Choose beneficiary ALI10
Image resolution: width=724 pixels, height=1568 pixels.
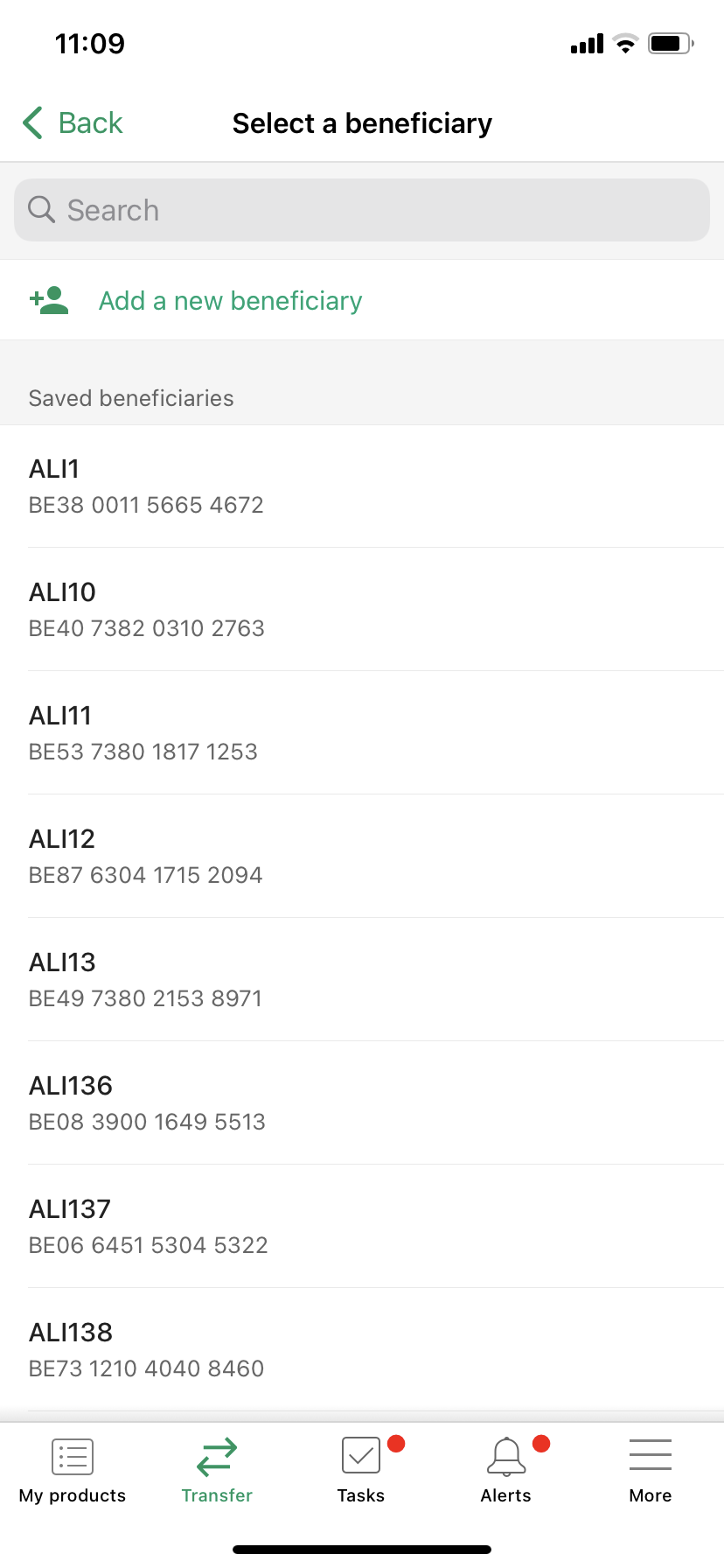362,610
